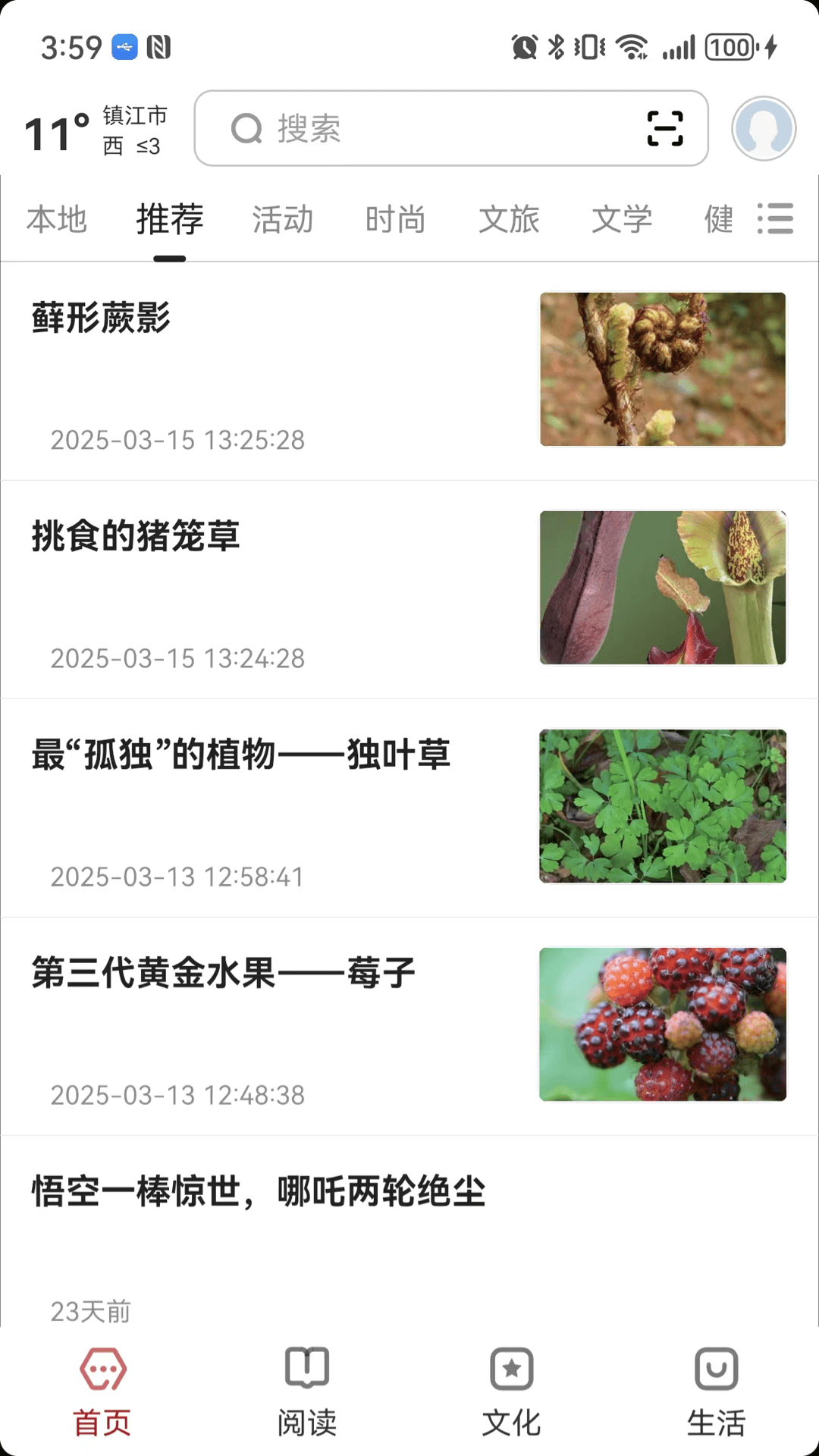Expand the channel list menu
Image resolution: width=819 pixels, height=1456 pixels.
(x=775, y=219)
